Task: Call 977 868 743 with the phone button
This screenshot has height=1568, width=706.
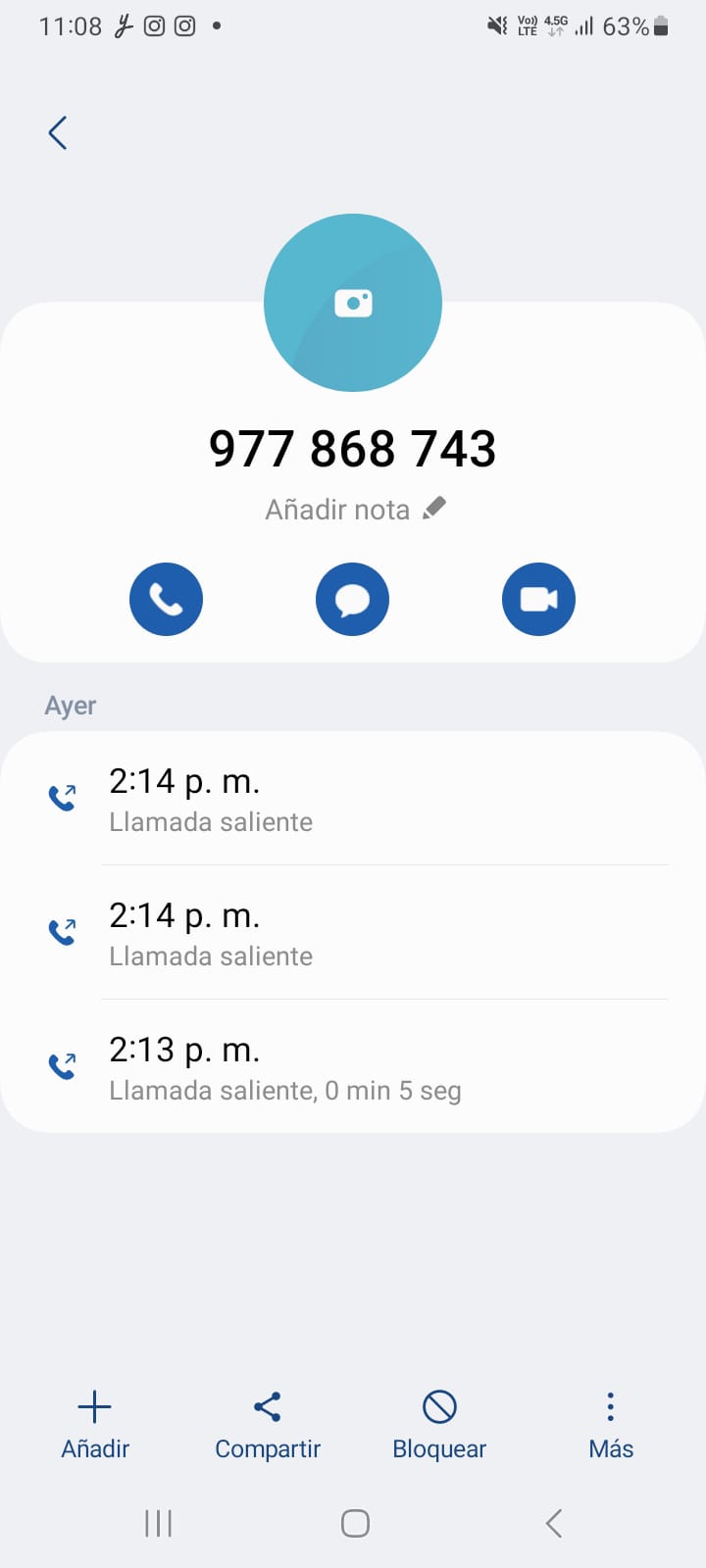Action: [x=167, y=599]
